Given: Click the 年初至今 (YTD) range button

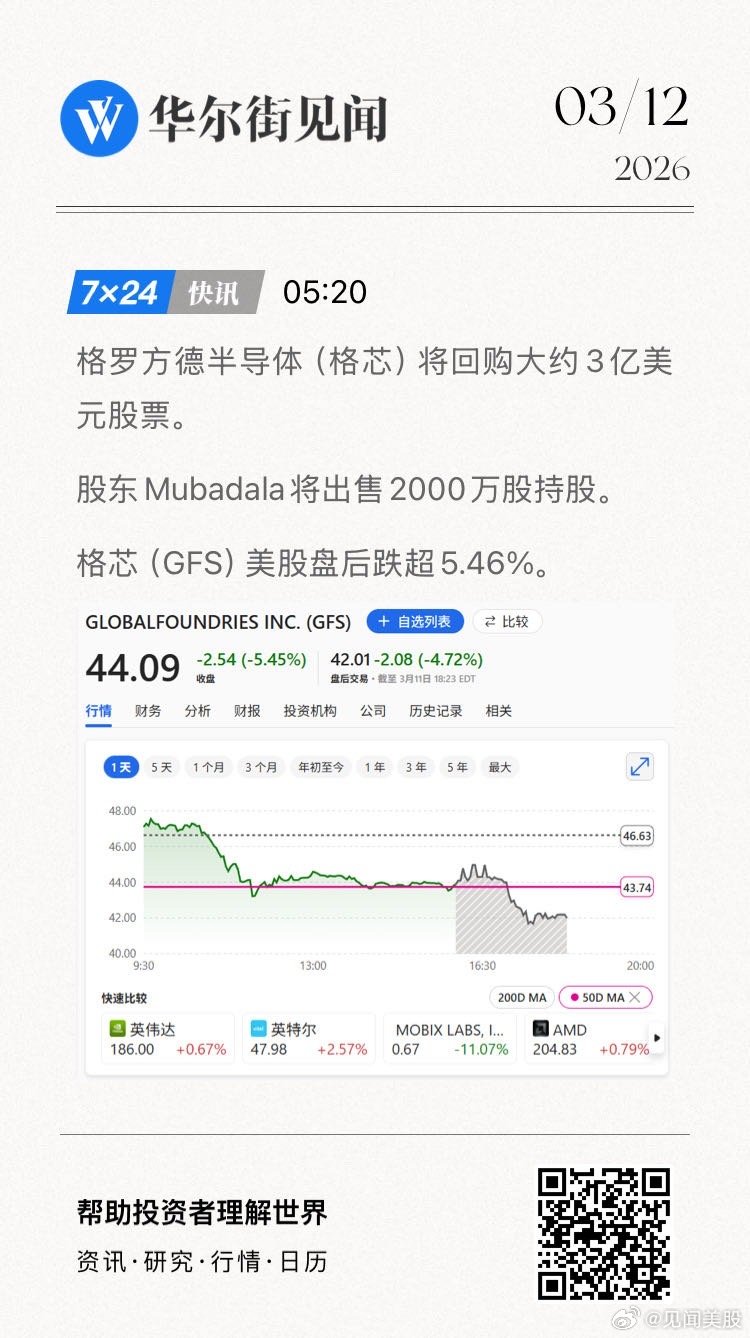Looking at the screenshot, I should coord(319,767).
